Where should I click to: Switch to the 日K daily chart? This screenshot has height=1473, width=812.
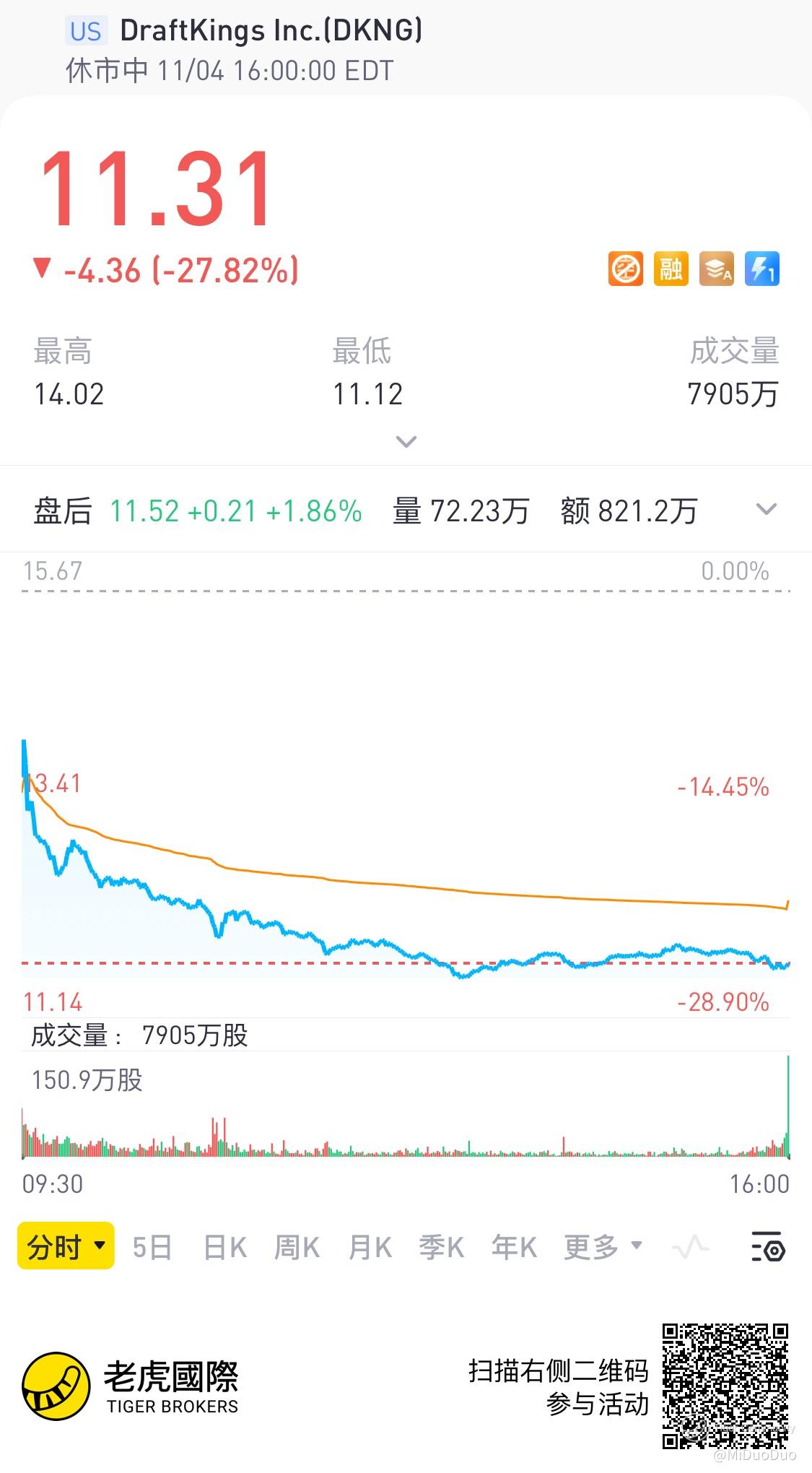(225, 1248)
